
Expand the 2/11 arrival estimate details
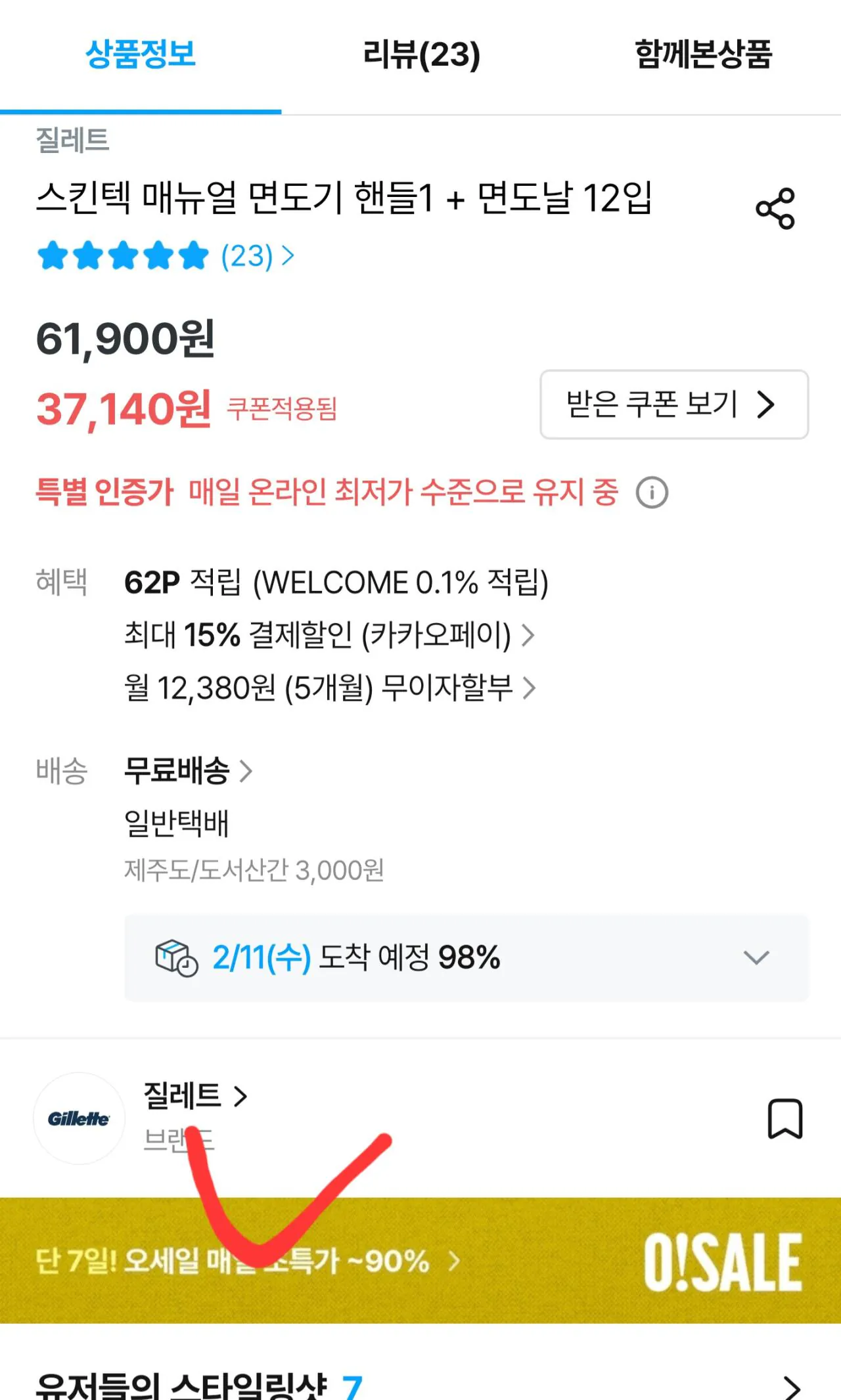point(754,959)
